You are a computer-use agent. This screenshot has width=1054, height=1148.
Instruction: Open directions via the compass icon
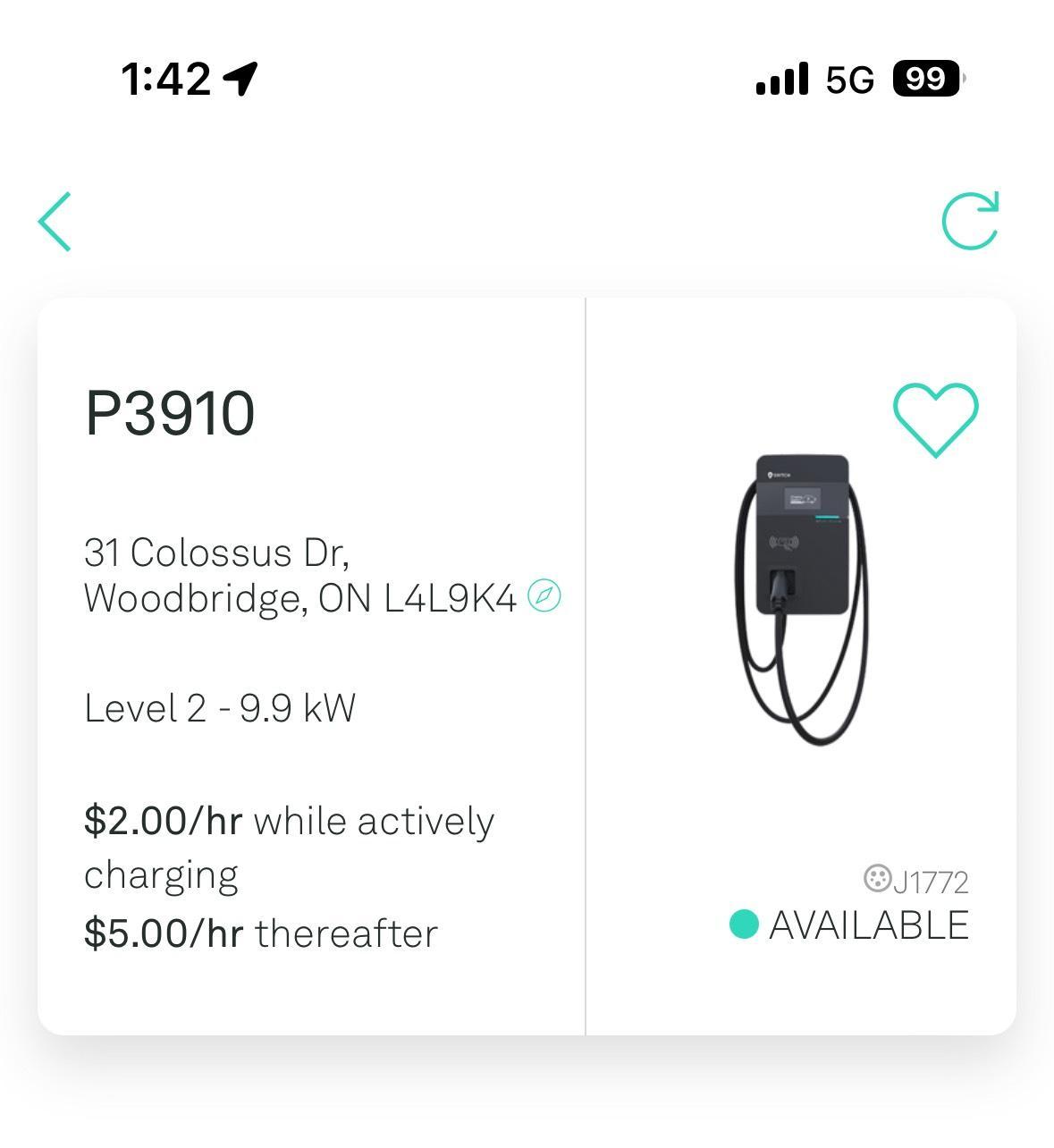tap(544, 595)
